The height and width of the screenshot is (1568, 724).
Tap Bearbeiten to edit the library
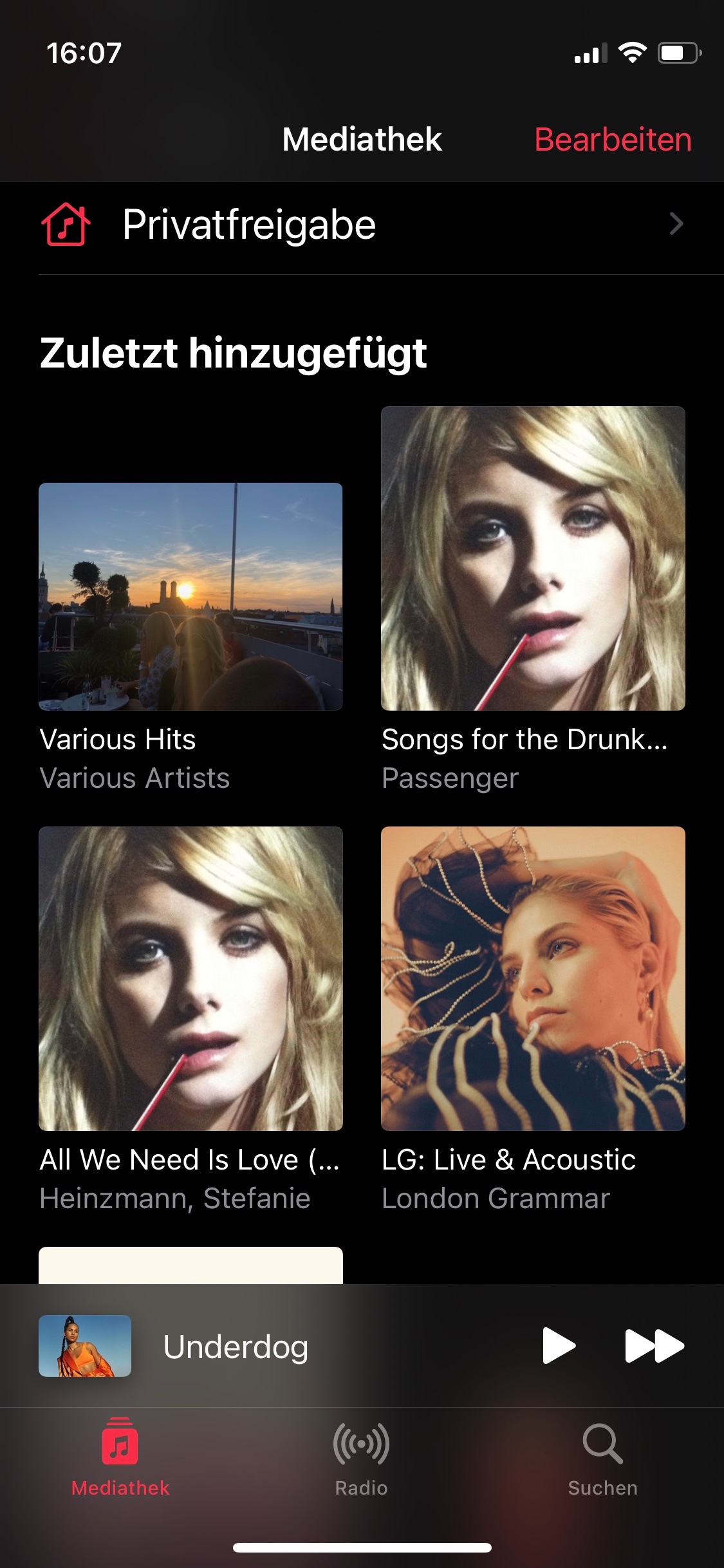613,140
